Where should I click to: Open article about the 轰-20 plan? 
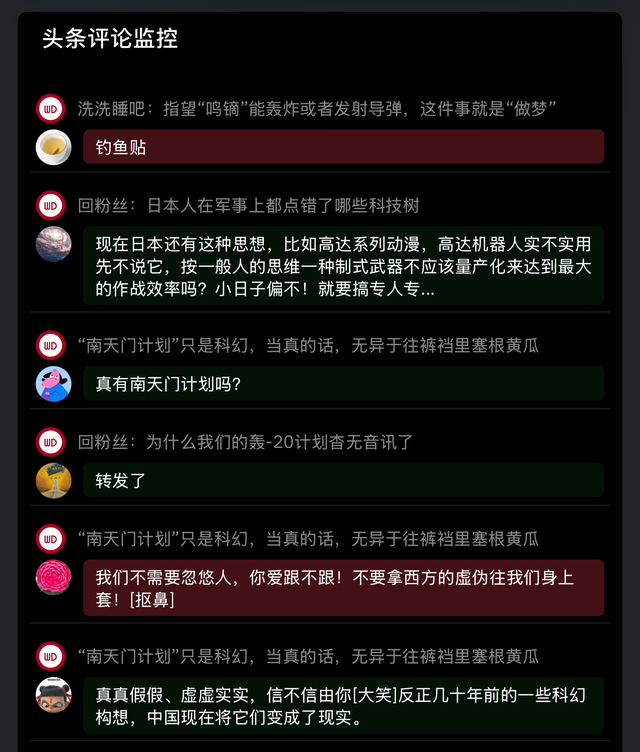click(x=245, y=442)
